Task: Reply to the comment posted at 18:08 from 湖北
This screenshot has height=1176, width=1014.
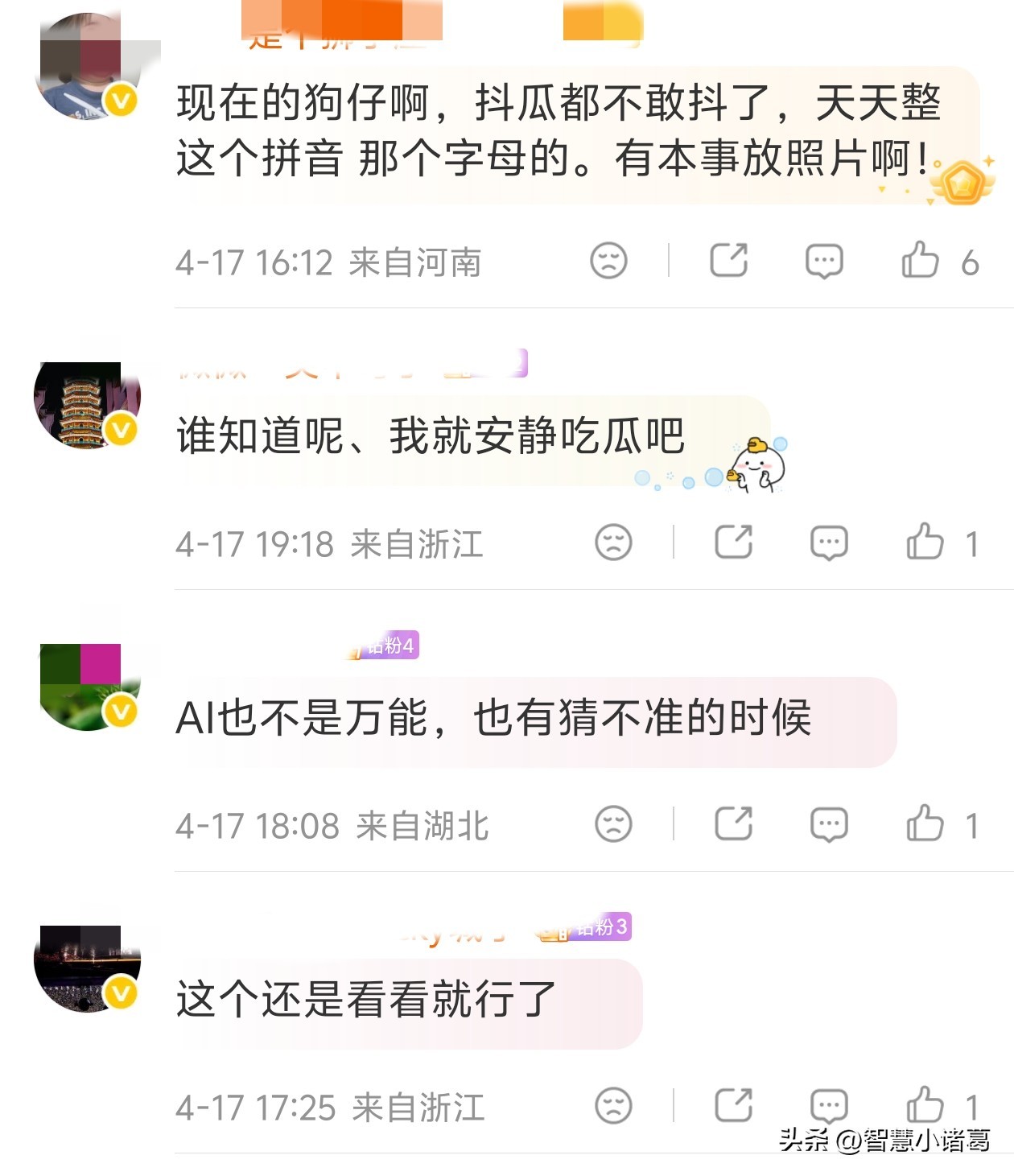Action: (829, 824)
